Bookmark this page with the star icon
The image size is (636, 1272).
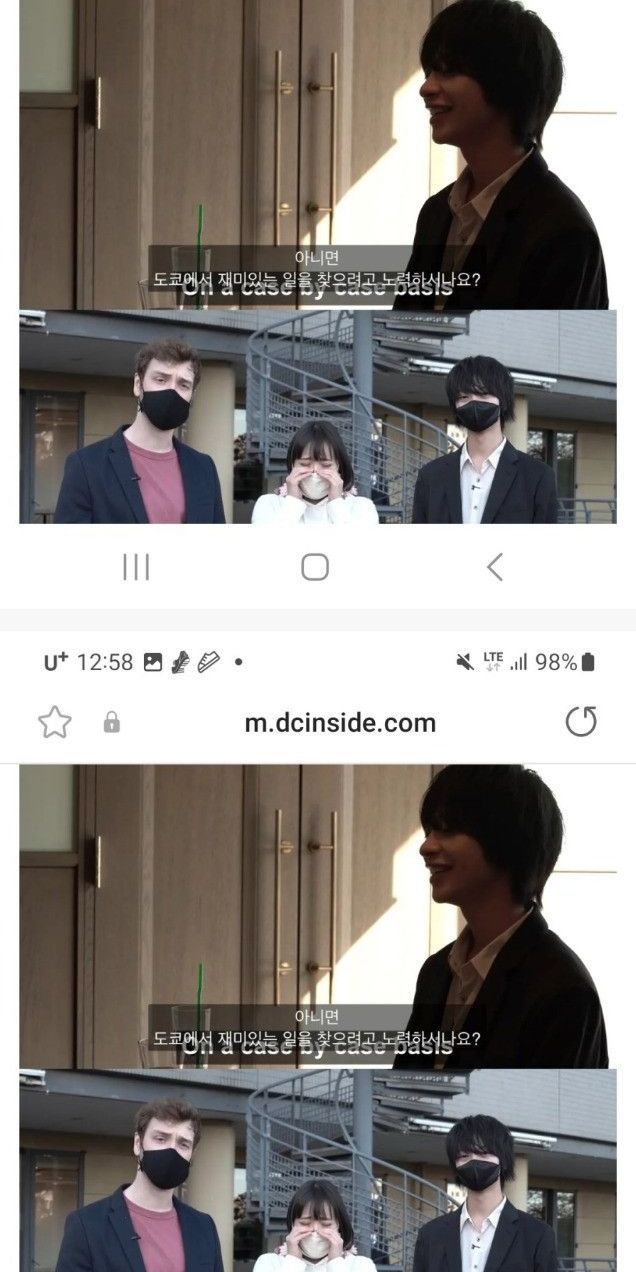coord(54,722)
